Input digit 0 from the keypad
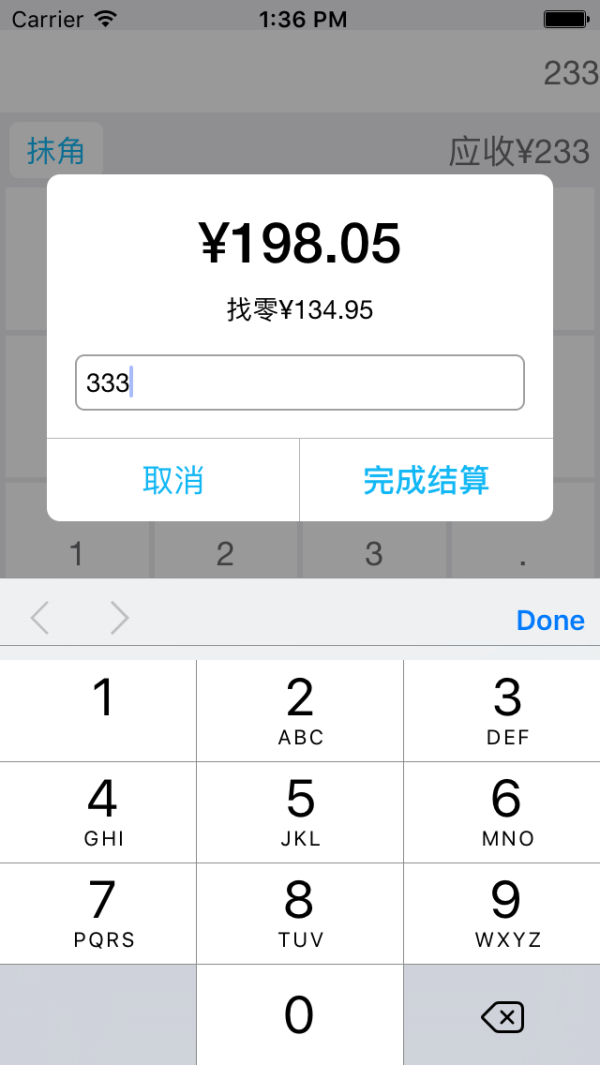The image size is (600, 1065). pyautogui.click(x=300, y=1015)
